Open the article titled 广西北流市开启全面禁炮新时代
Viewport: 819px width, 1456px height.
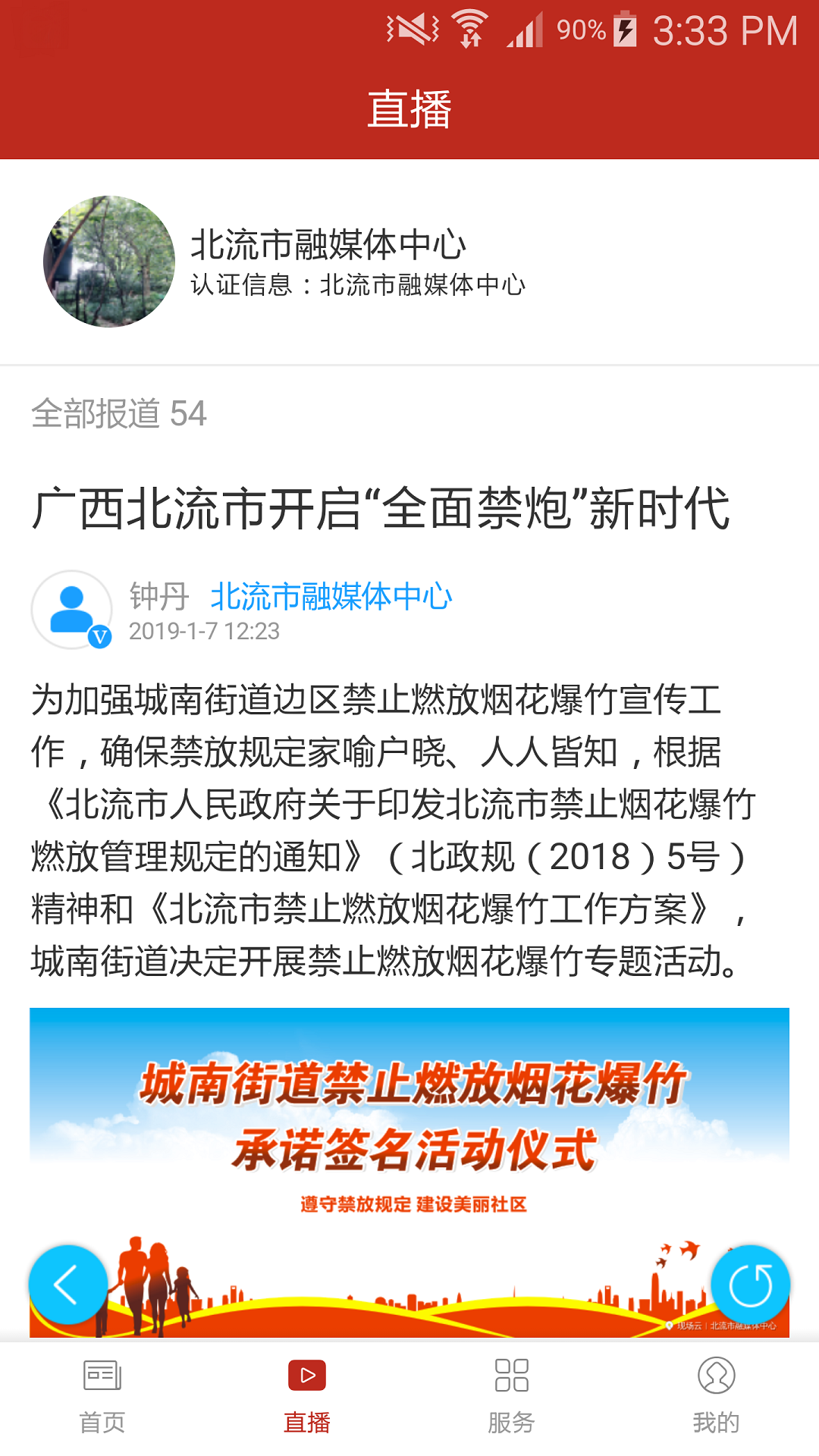tap(382, 510)
